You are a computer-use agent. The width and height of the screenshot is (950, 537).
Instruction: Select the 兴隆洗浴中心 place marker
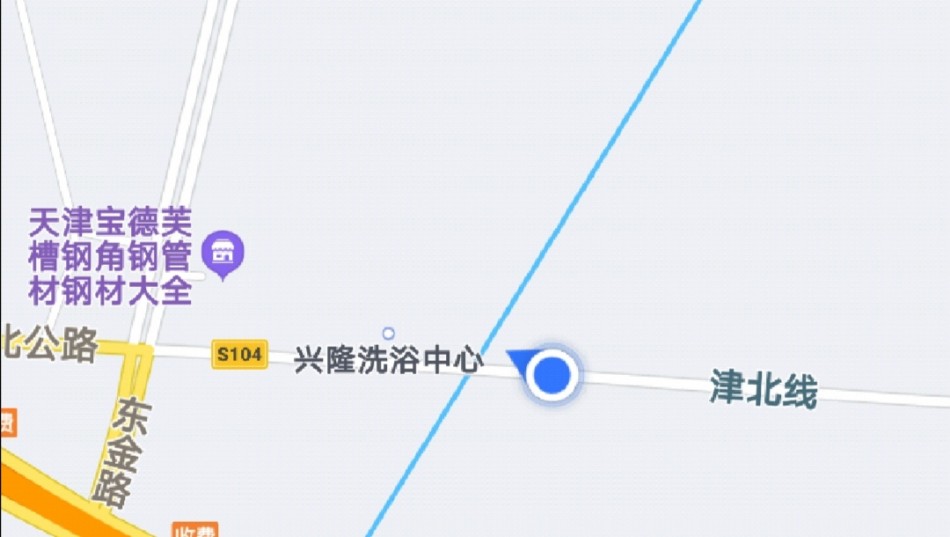click(x=389, y=333)
